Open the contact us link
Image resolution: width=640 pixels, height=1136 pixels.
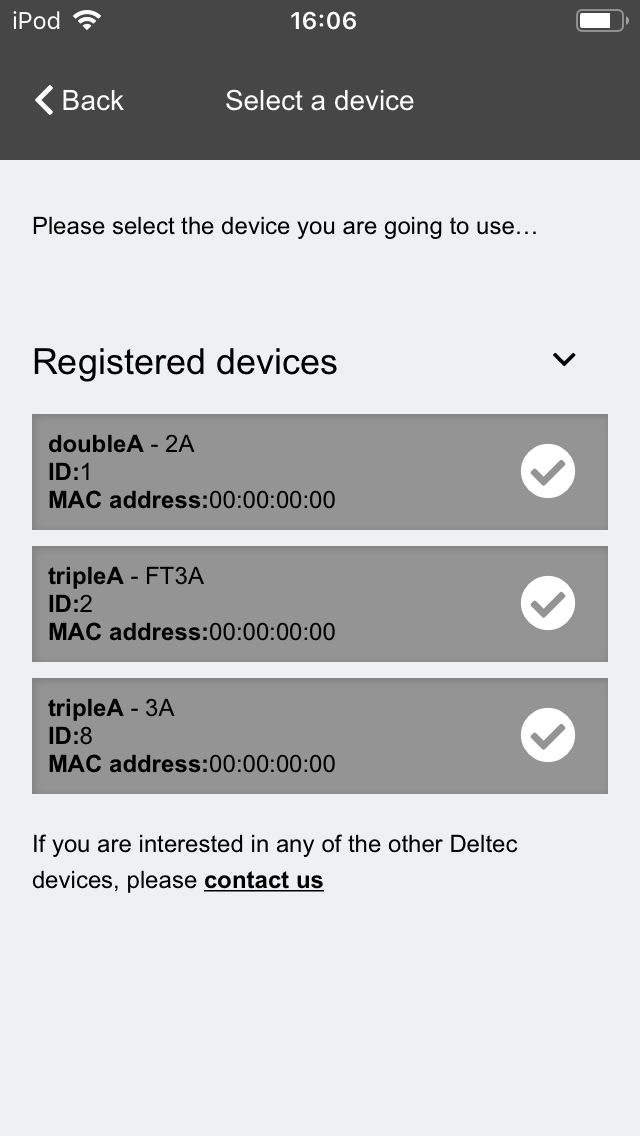tap(264, 880)
